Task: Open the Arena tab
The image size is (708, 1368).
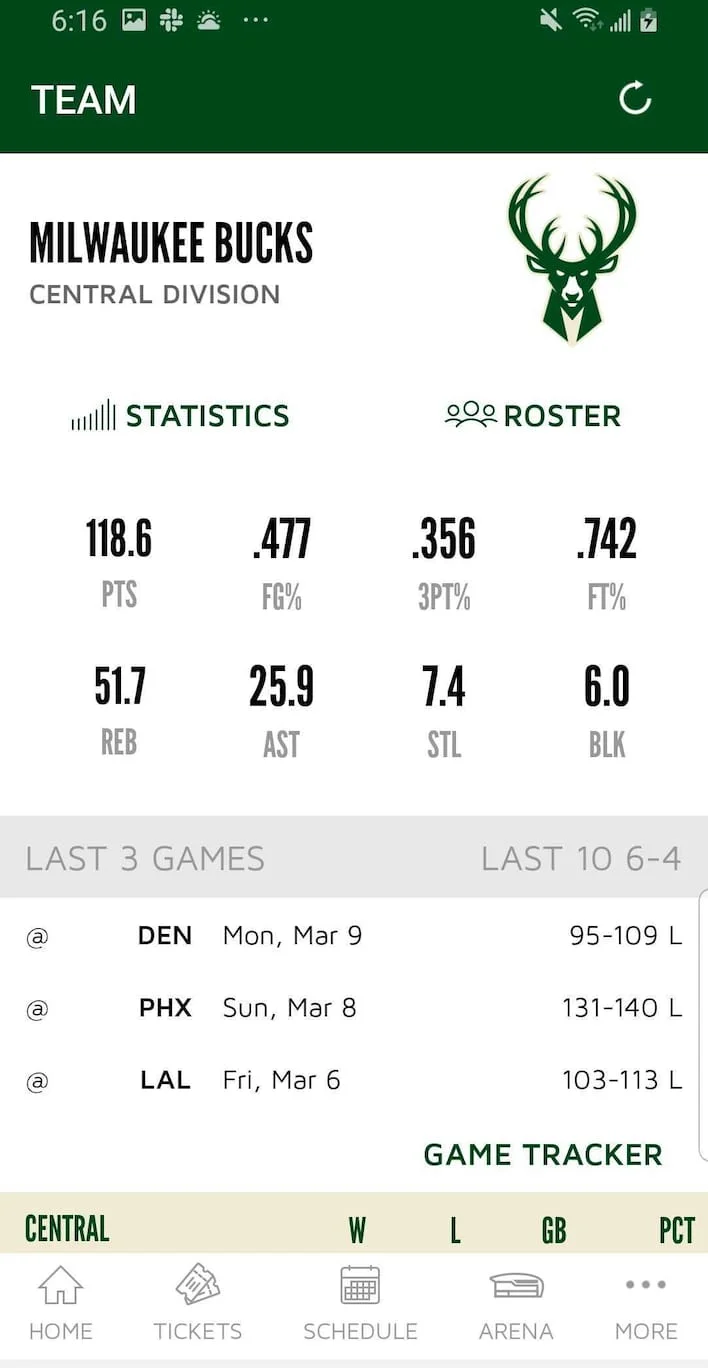Action: click(x=516, y=1303)
